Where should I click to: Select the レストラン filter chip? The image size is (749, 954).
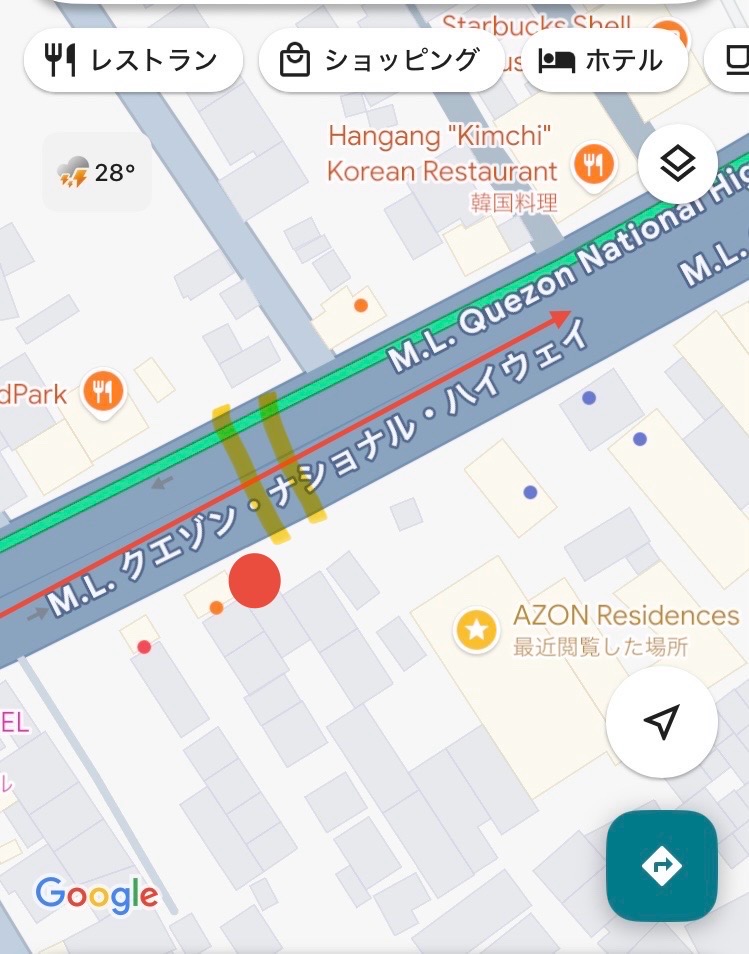click(x=132, y=61)
